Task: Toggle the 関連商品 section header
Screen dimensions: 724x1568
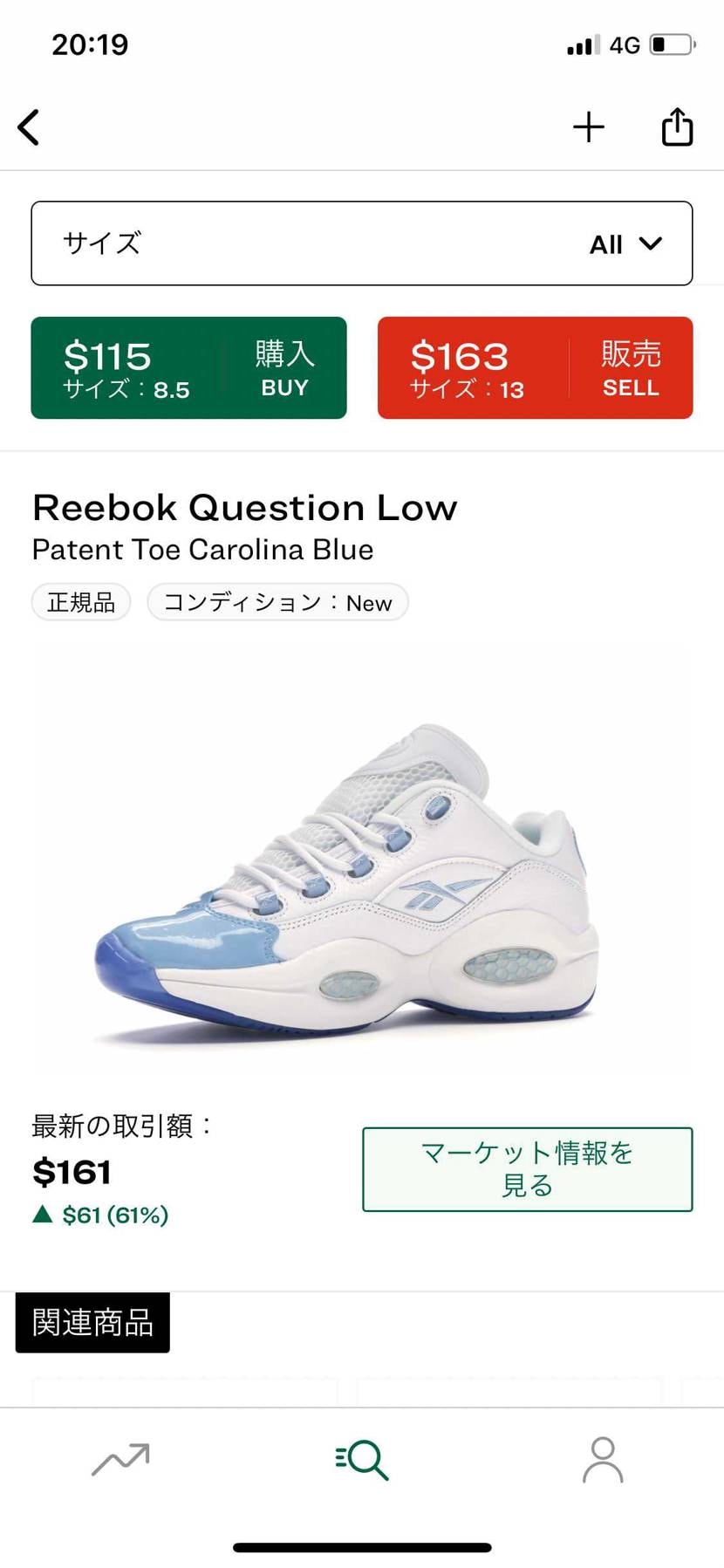Action: 92,1321
